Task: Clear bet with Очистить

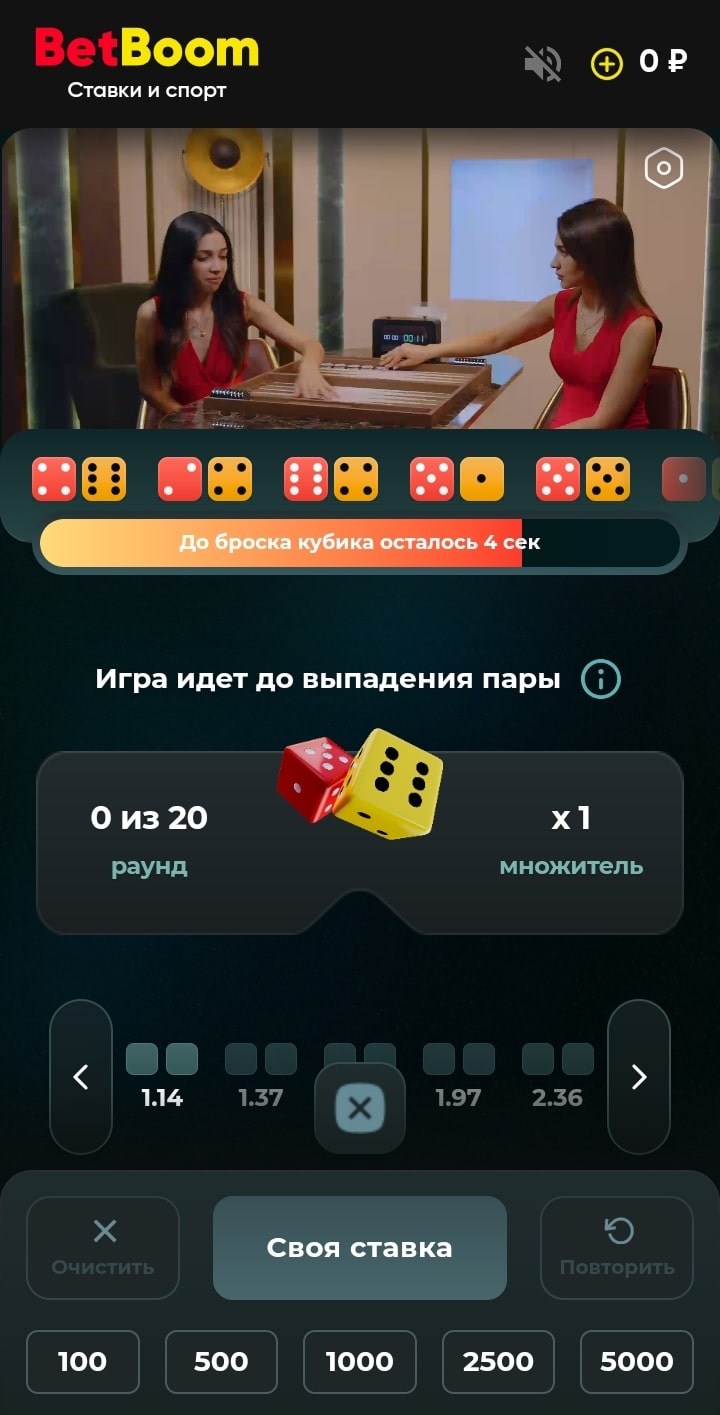Action: tap(103, 1247)
